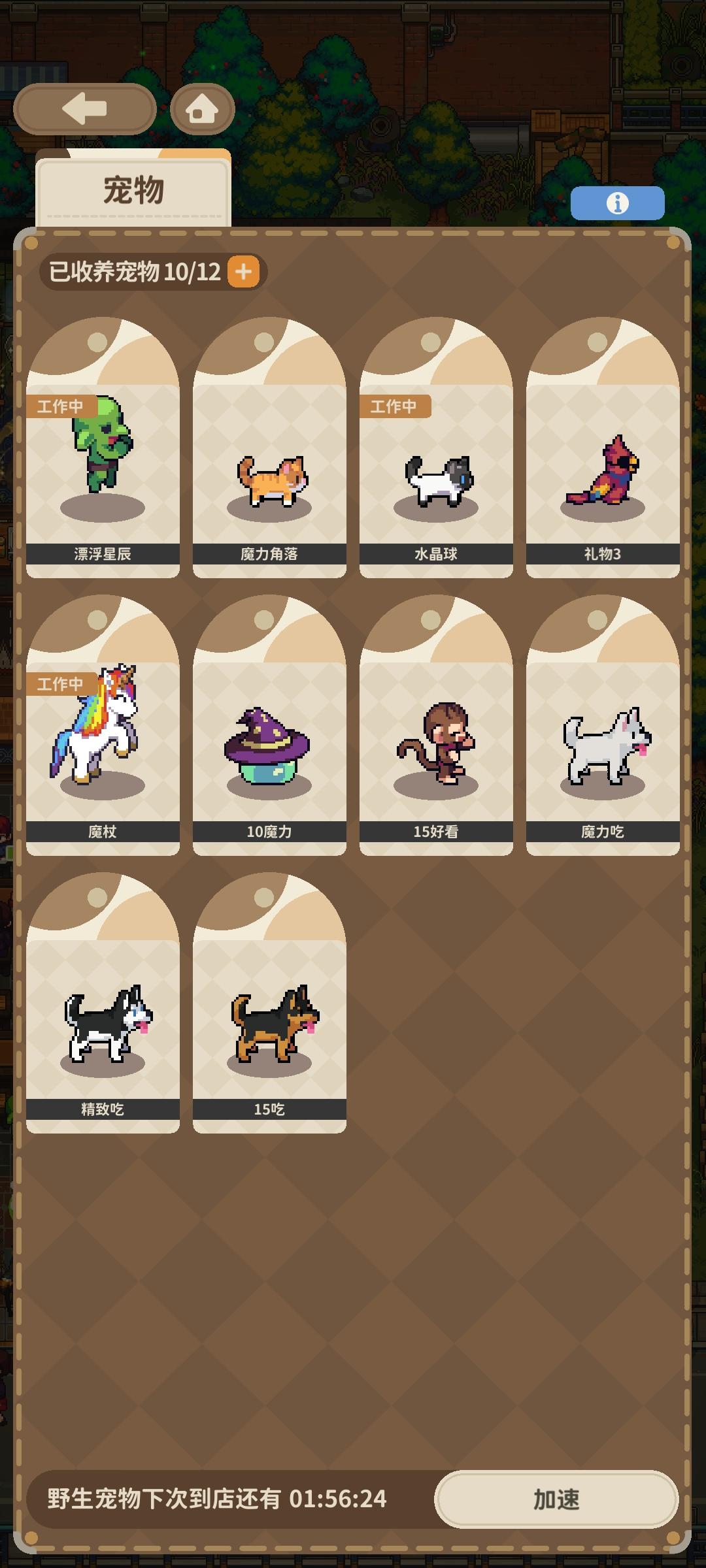Click the 工作中 badge on the Siamese cat card
706x1568 pixels.
tap(394, 406)
